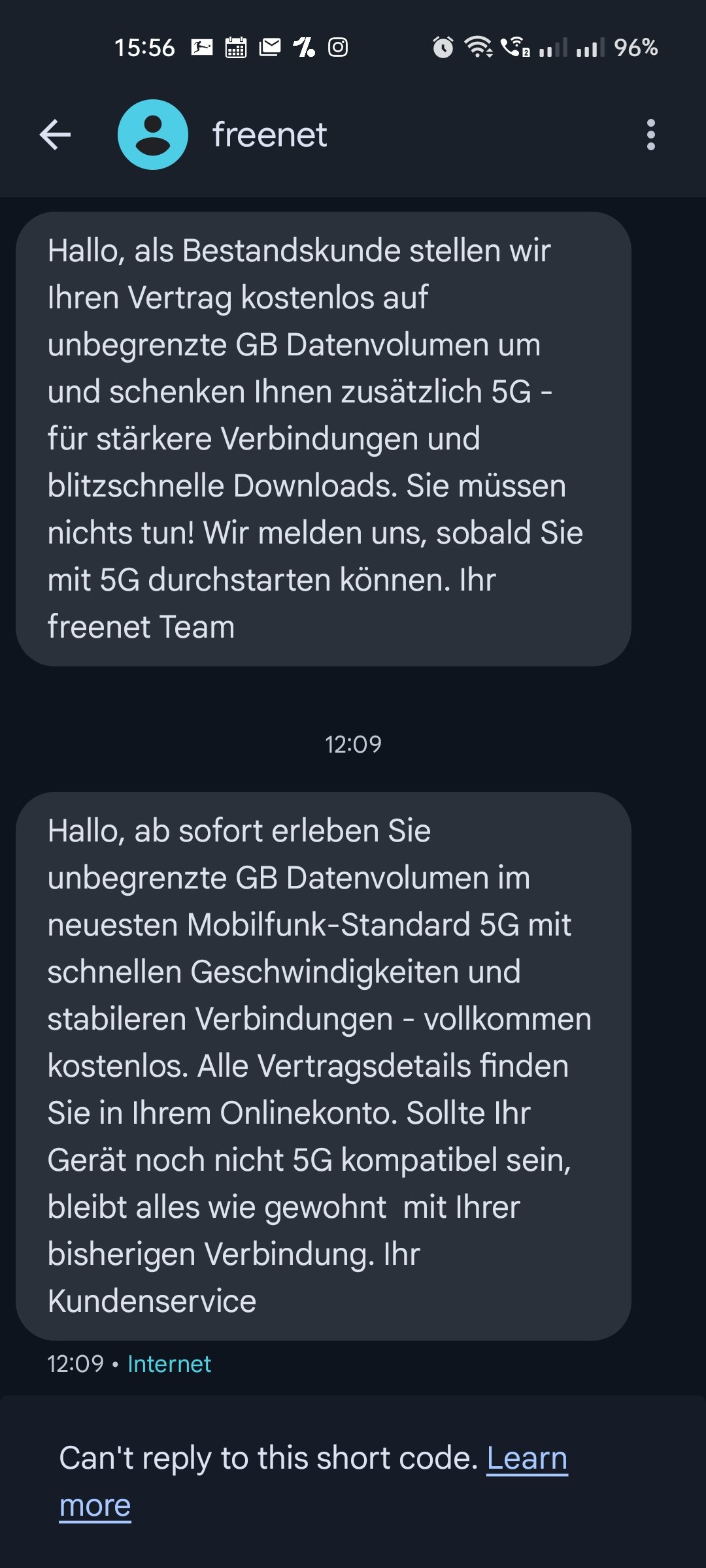This screenshot has width=706, height=1568.
Task: Open the three-dot overflow menu
Action: 650,135
